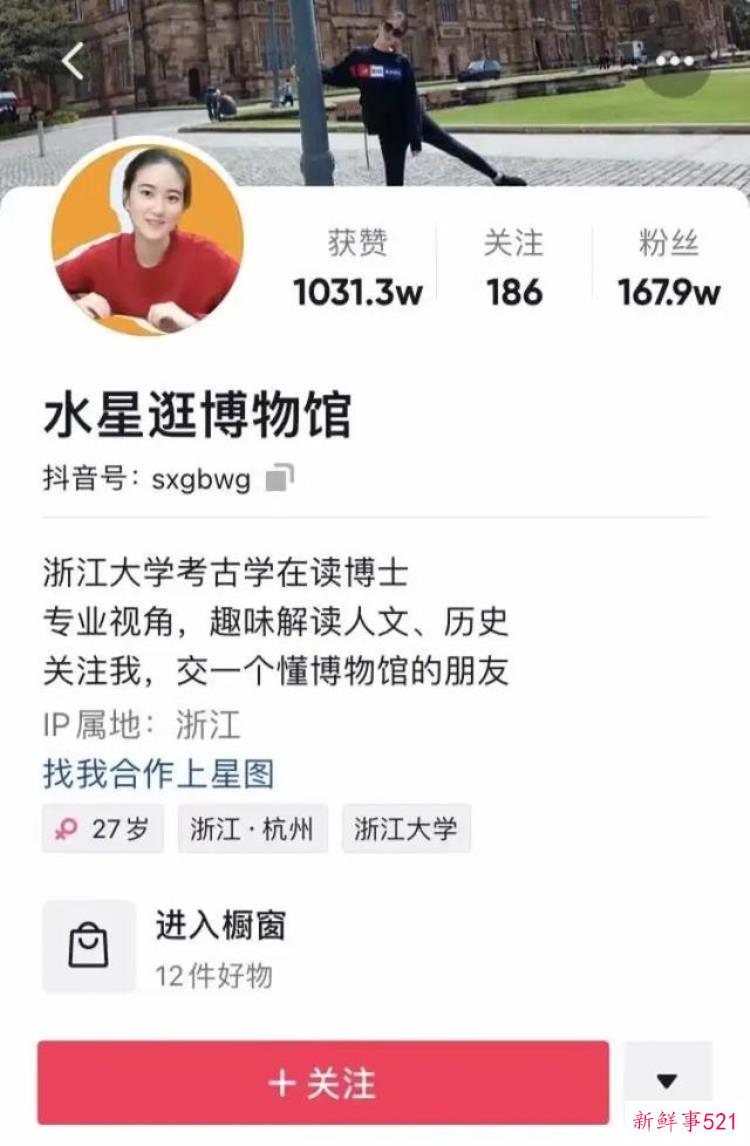This screenshot has width=750, height=1146.
Task: Tap the 浙江大学 school tag
Action: coord(406,829)
